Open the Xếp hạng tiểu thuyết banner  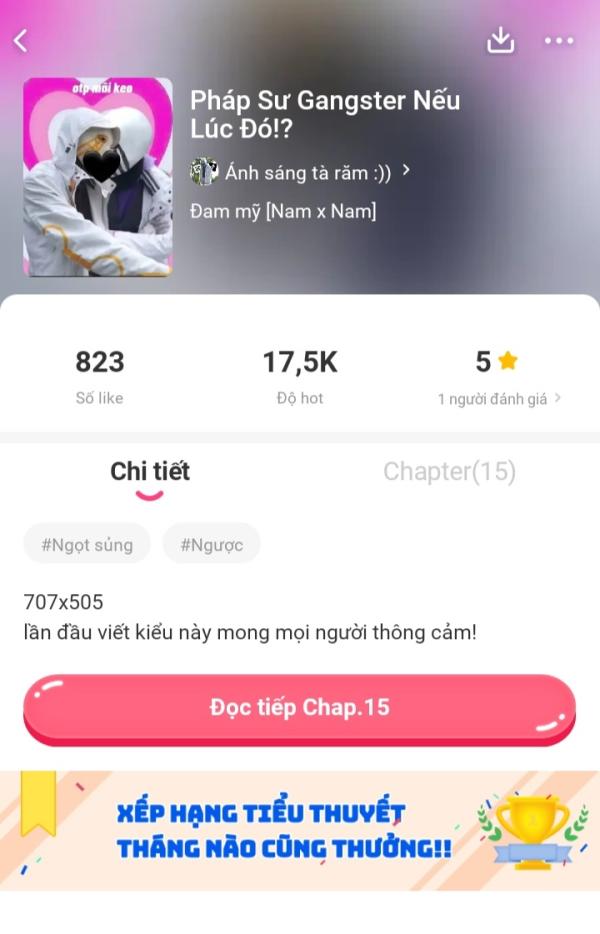tap(299, 830)
